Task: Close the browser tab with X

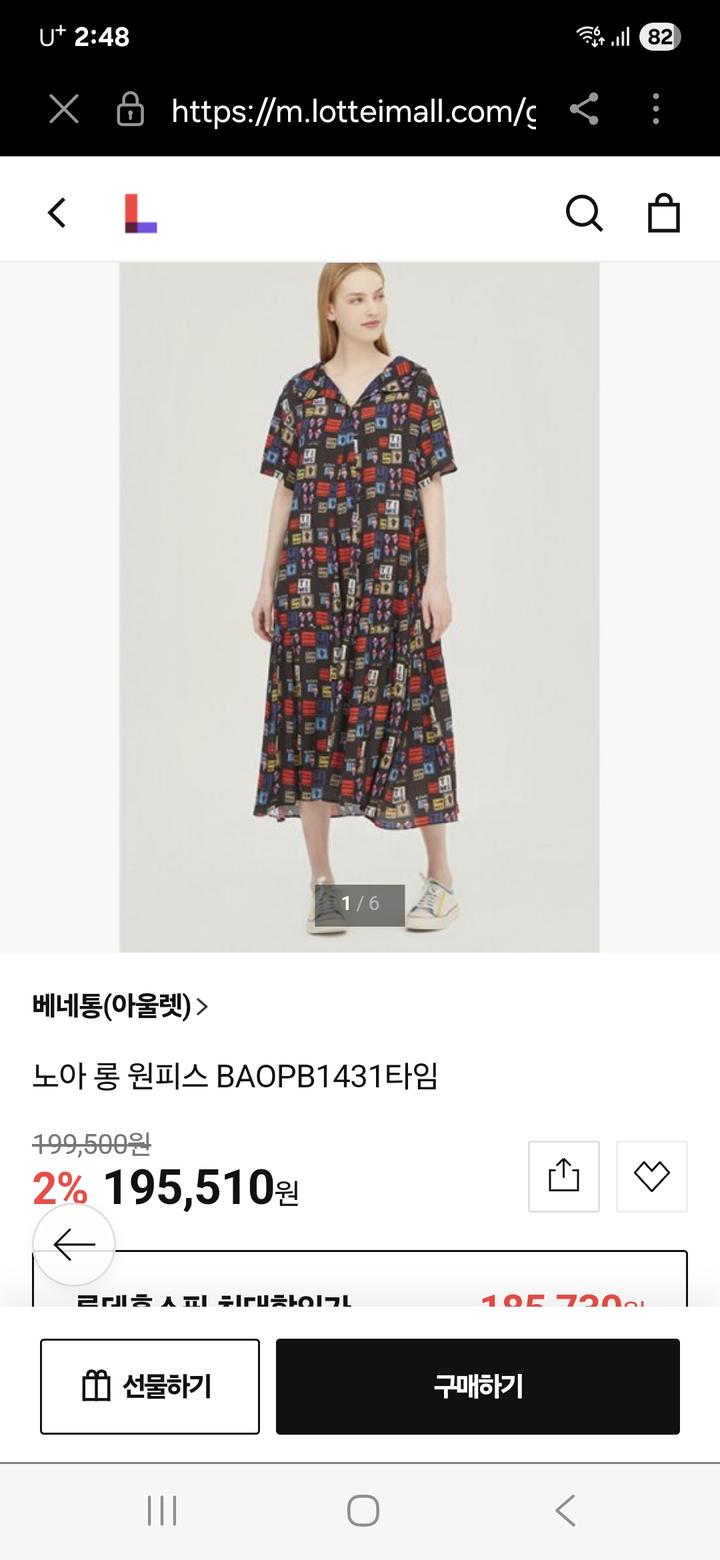Action: 64,109
